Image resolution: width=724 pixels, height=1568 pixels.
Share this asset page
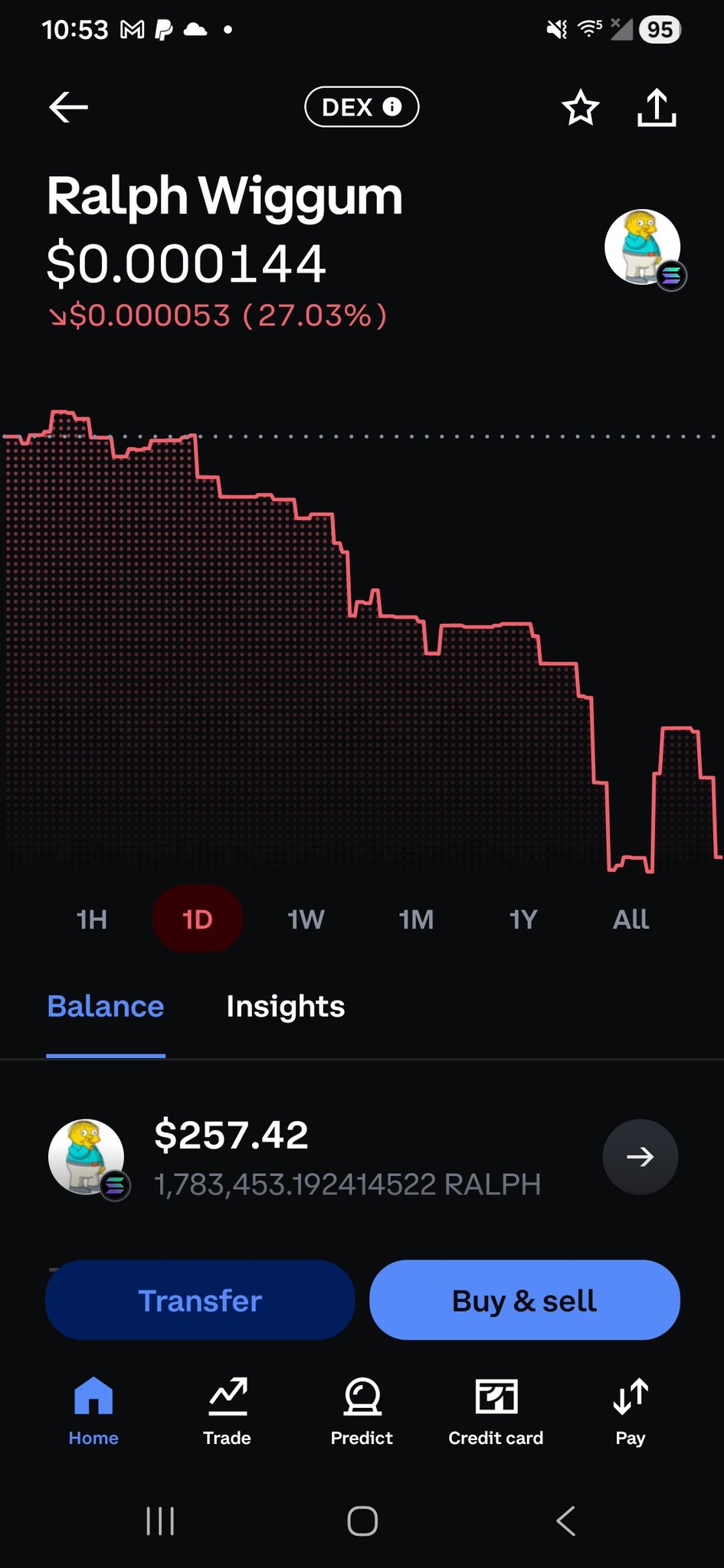(x=657, y=107)
